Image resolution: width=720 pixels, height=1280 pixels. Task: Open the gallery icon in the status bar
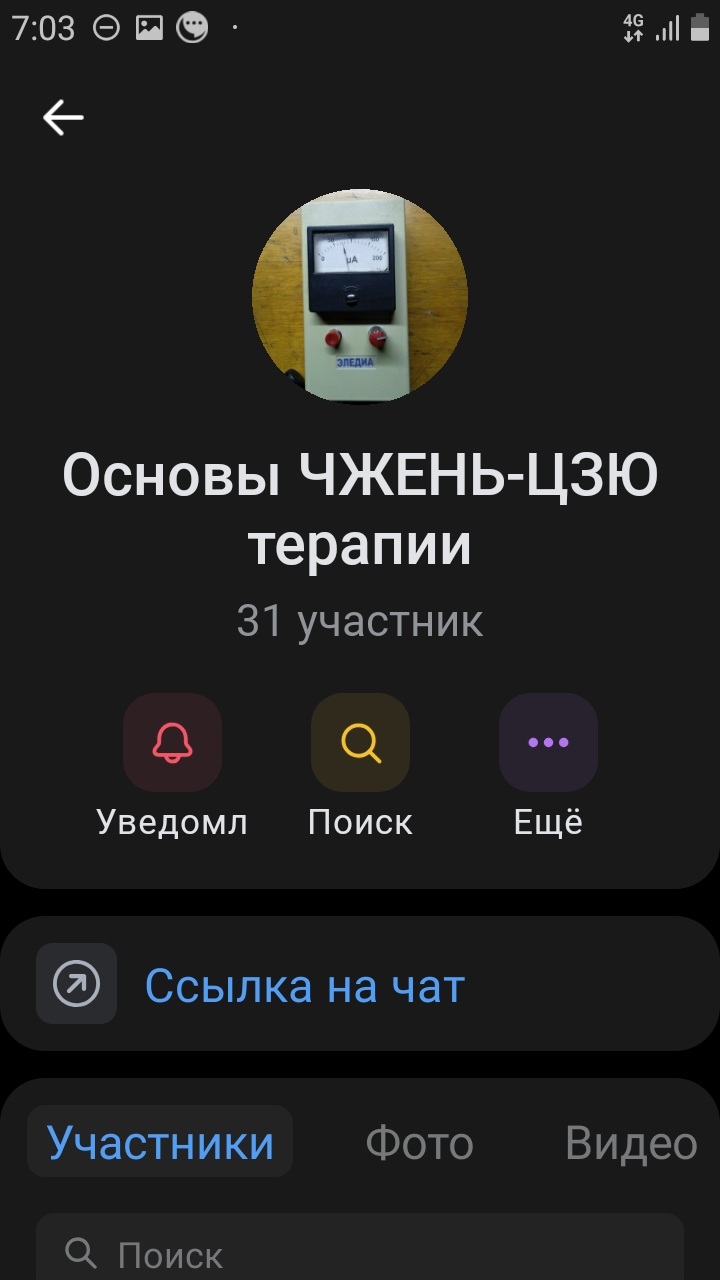click(x=148, y=27)
